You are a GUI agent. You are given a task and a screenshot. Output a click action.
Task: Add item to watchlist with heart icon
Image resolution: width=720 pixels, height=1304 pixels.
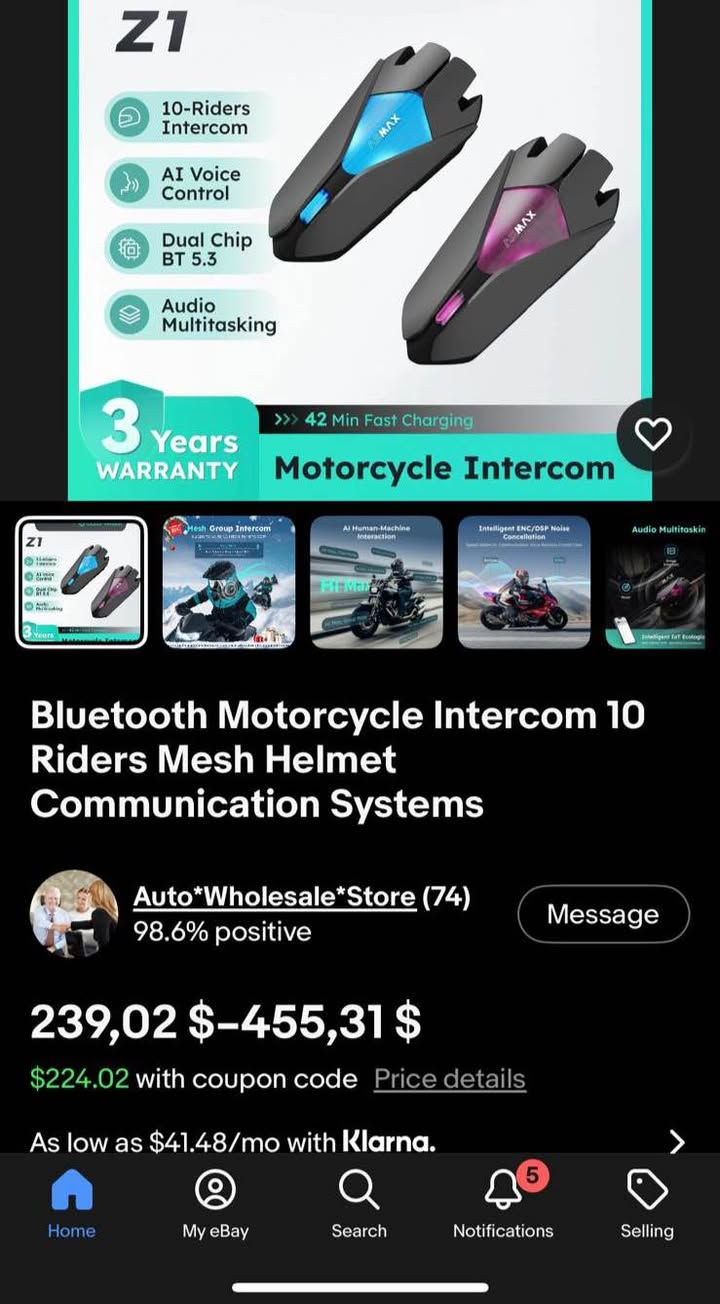pyautogui.click(x=653, y=435)
